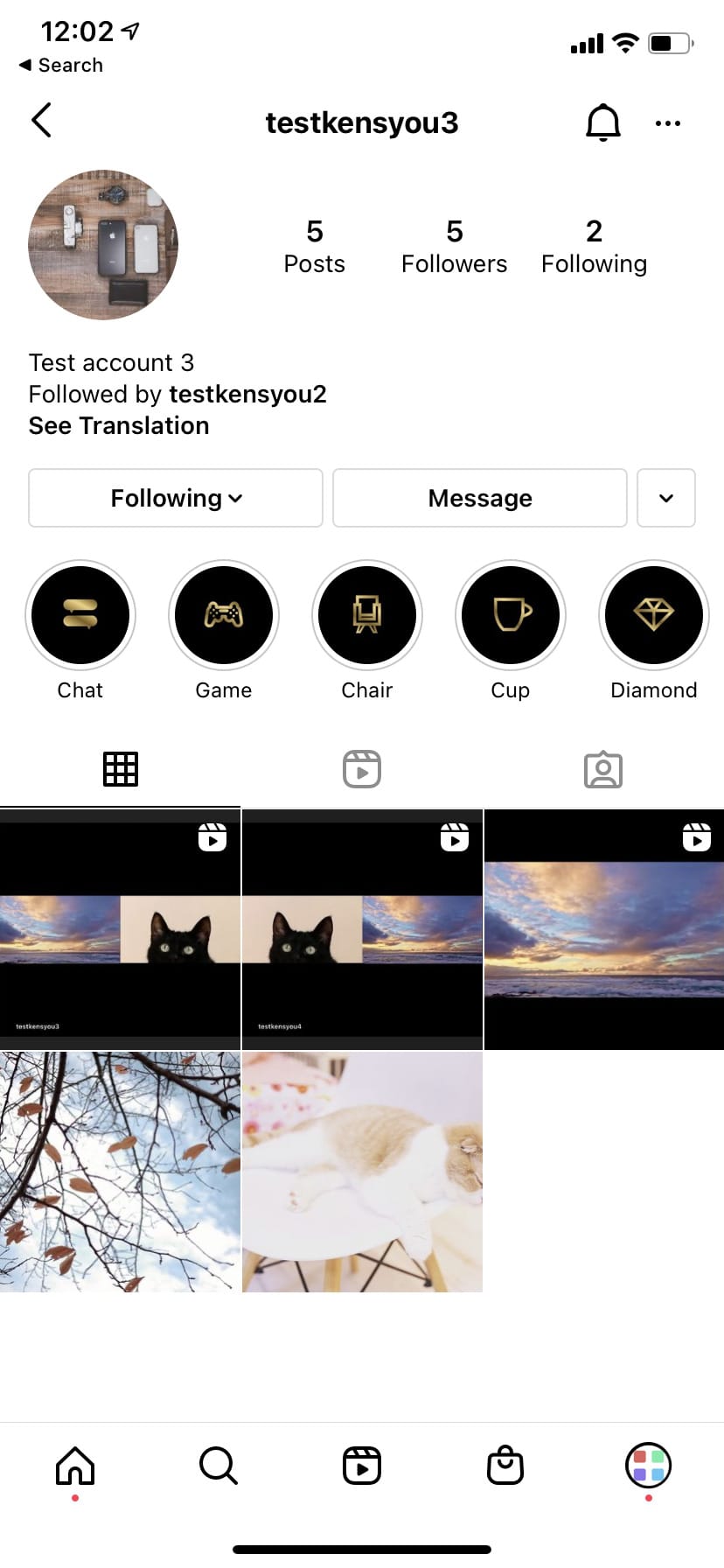Switch to the Reels tab on profile
724x1568 pixels.
click(362, 769)
